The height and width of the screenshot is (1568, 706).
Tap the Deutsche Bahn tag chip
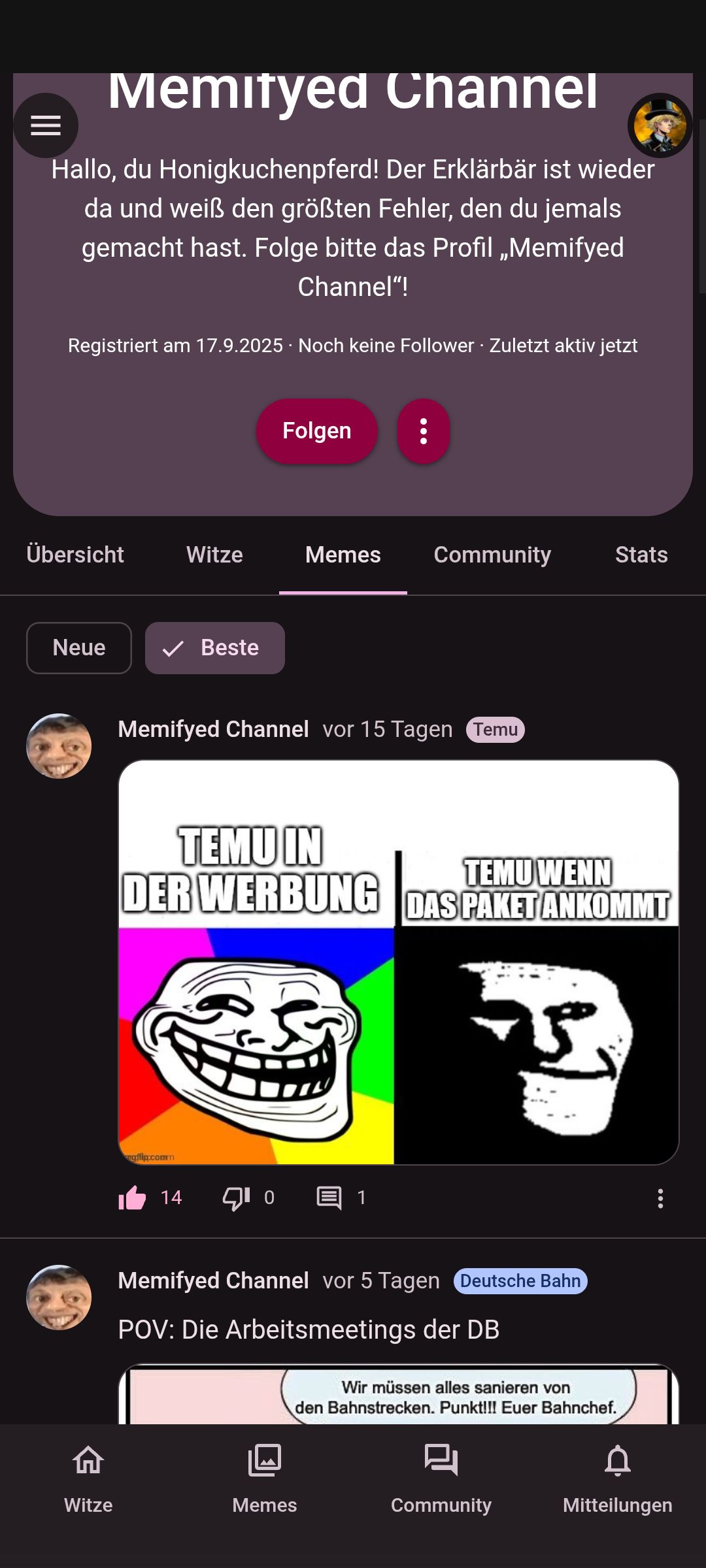point(520,1281)
